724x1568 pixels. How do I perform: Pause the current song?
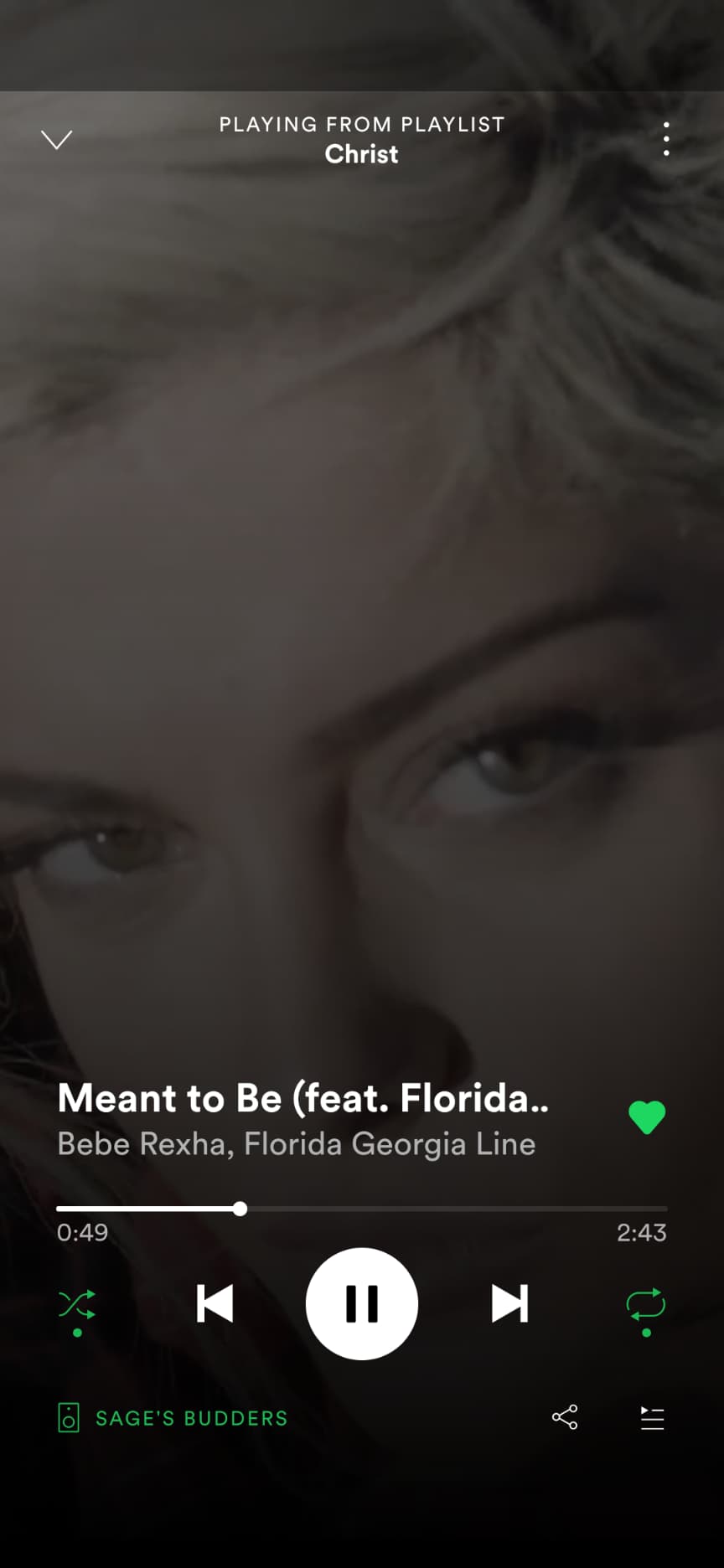[x=362, y=1304]
